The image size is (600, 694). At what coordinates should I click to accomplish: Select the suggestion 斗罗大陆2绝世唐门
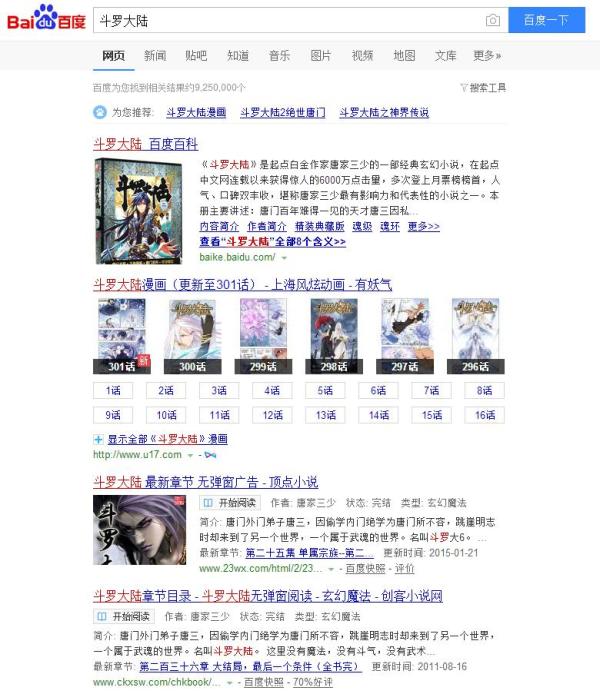click(x=283, y=113)
